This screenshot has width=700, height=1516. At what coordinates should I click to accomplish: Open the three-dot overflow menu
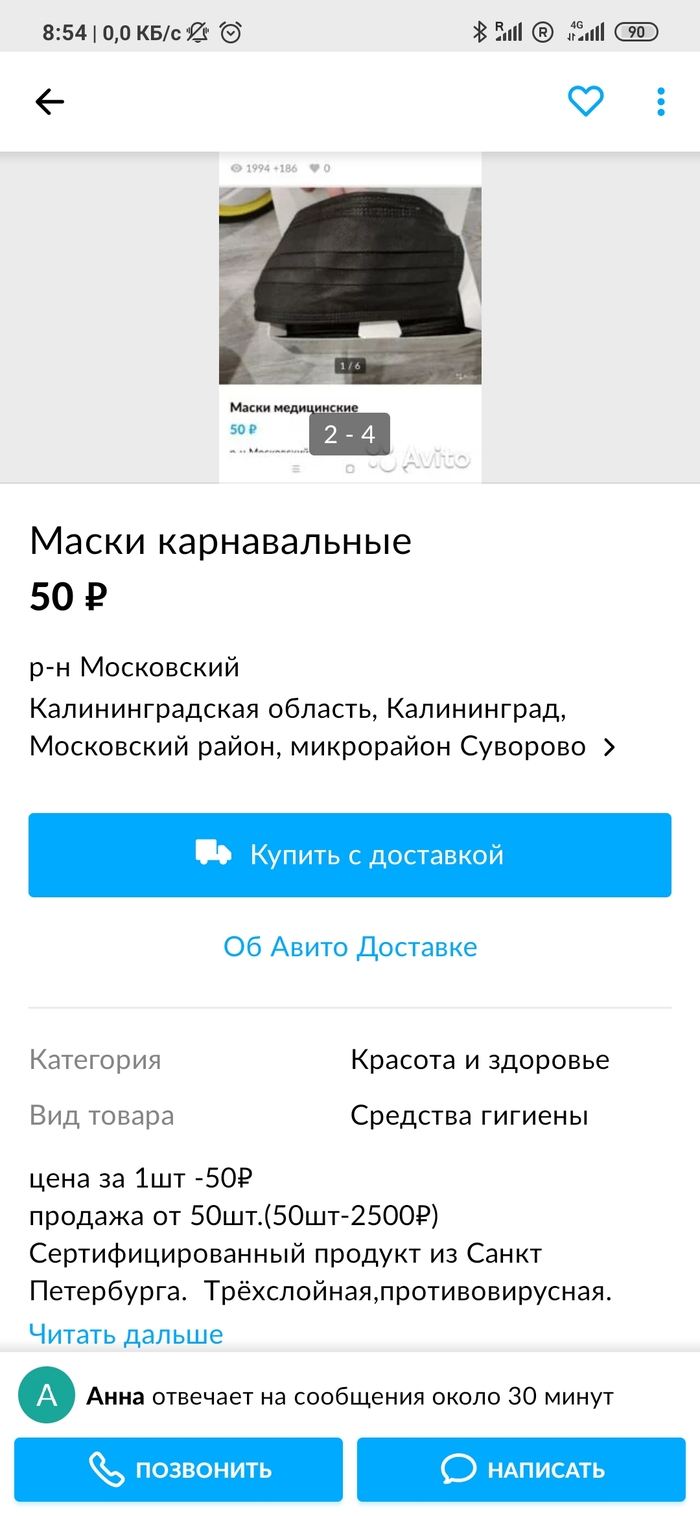point(660,101)
